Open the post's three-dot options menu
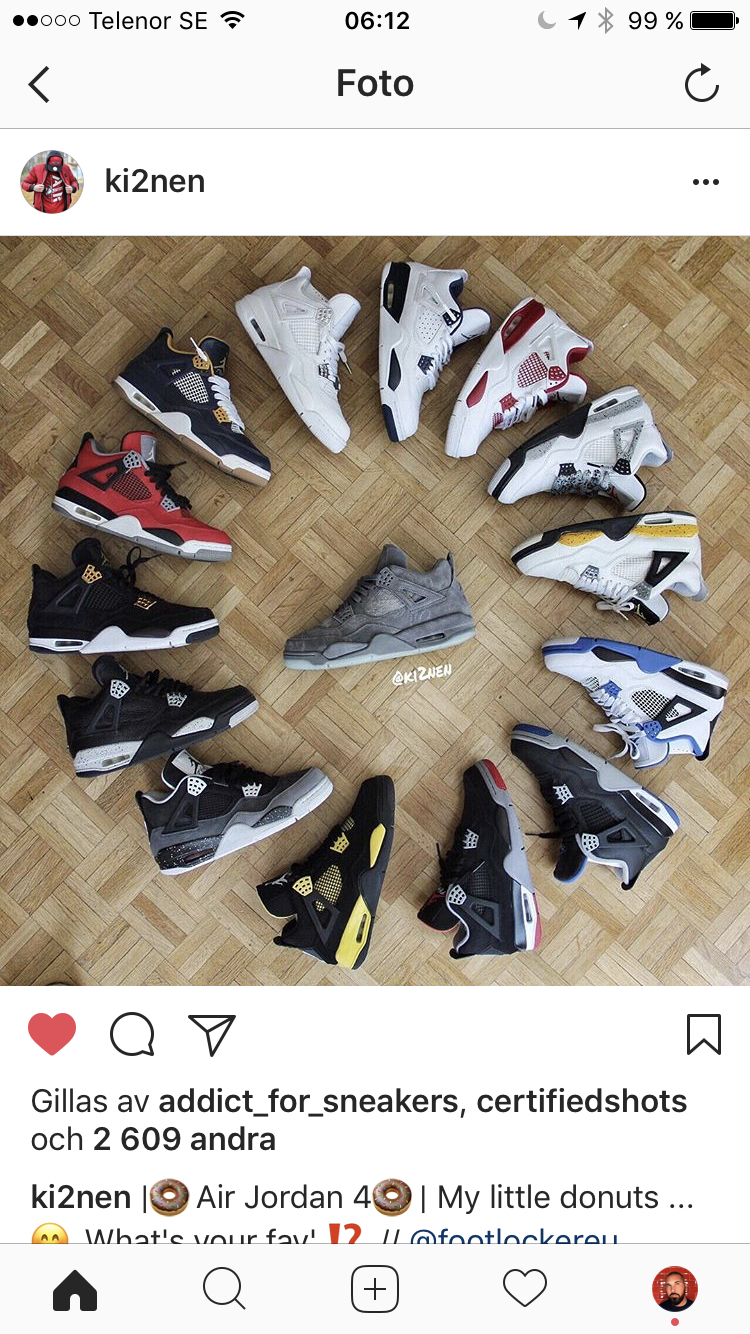Image resolution: width=750 pixels, height=1334 pixels. (x=706, y=182)
